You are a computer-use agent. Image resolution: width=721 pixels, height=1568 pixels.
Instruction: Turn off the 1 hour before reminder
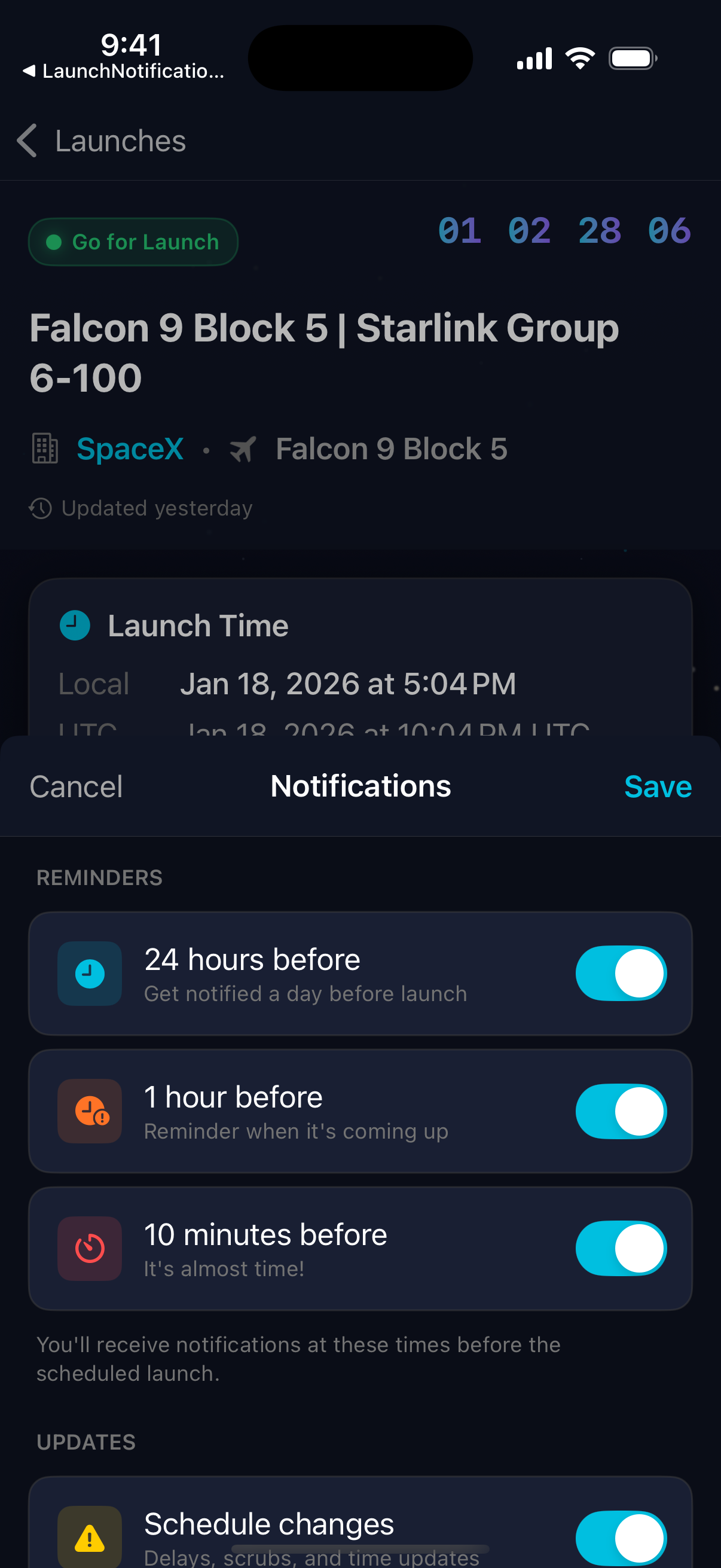(621, 1111)
